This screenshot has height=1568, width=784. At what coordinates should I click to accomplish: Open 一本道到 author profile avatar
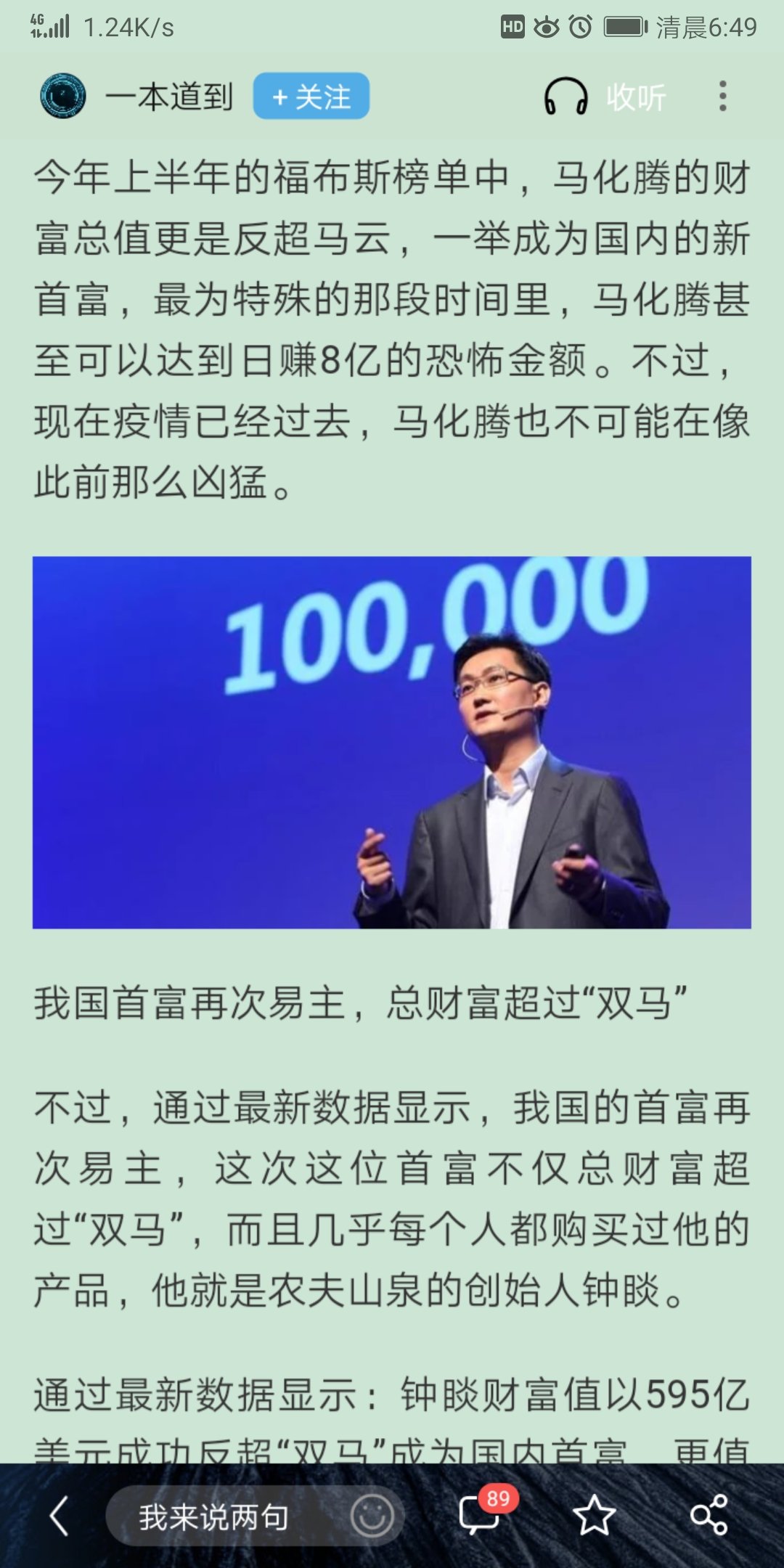(x=63, y=97)
